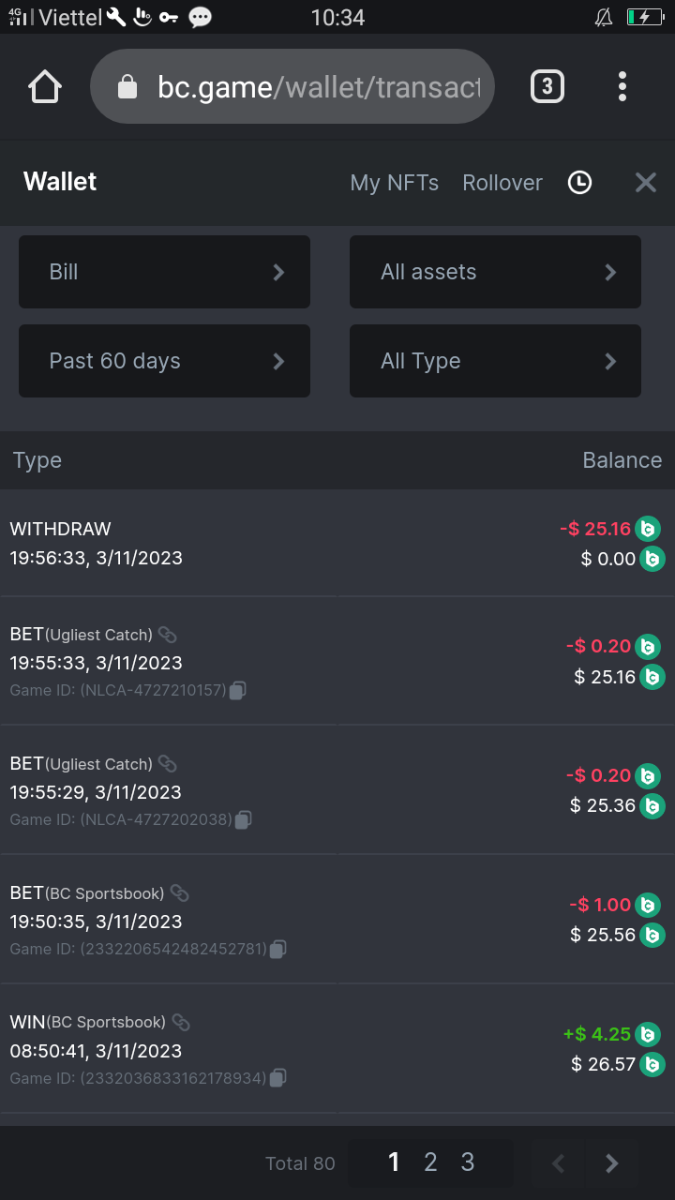Open the browser overflow menu
Screen dimensions: 675x1200
tap(622, 87)
